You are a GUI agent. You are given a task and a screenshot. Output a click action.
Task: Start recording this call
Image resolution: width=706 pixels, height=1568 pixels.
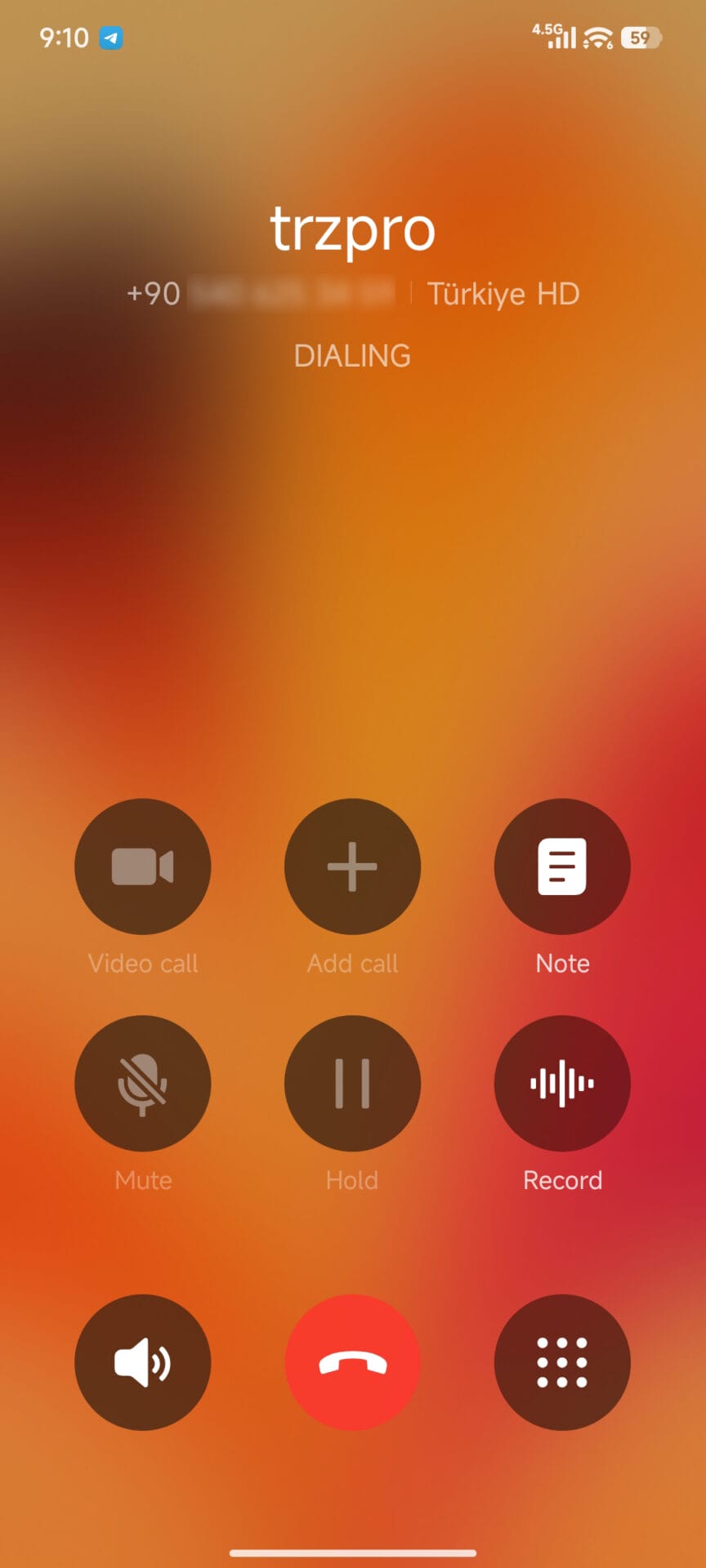[562, 1083]
